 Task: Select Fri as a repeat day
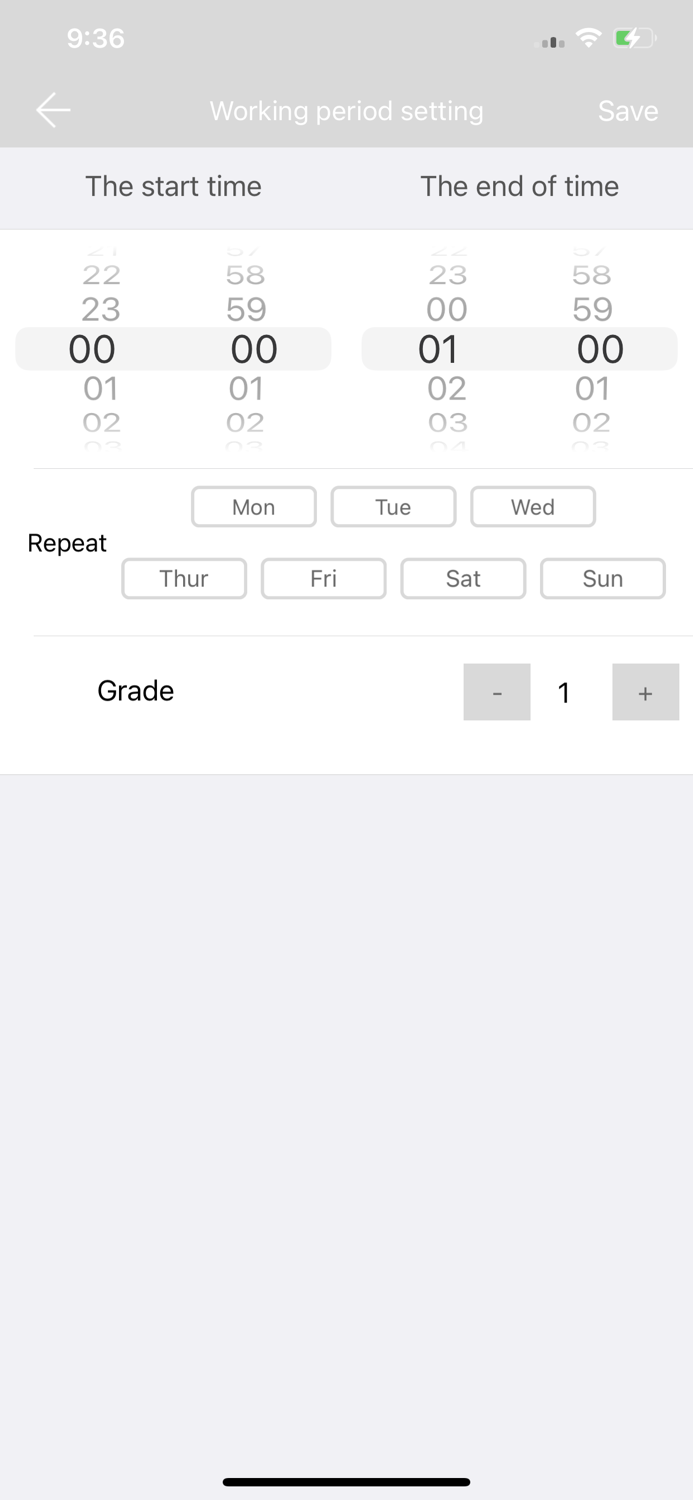(323, 579)
